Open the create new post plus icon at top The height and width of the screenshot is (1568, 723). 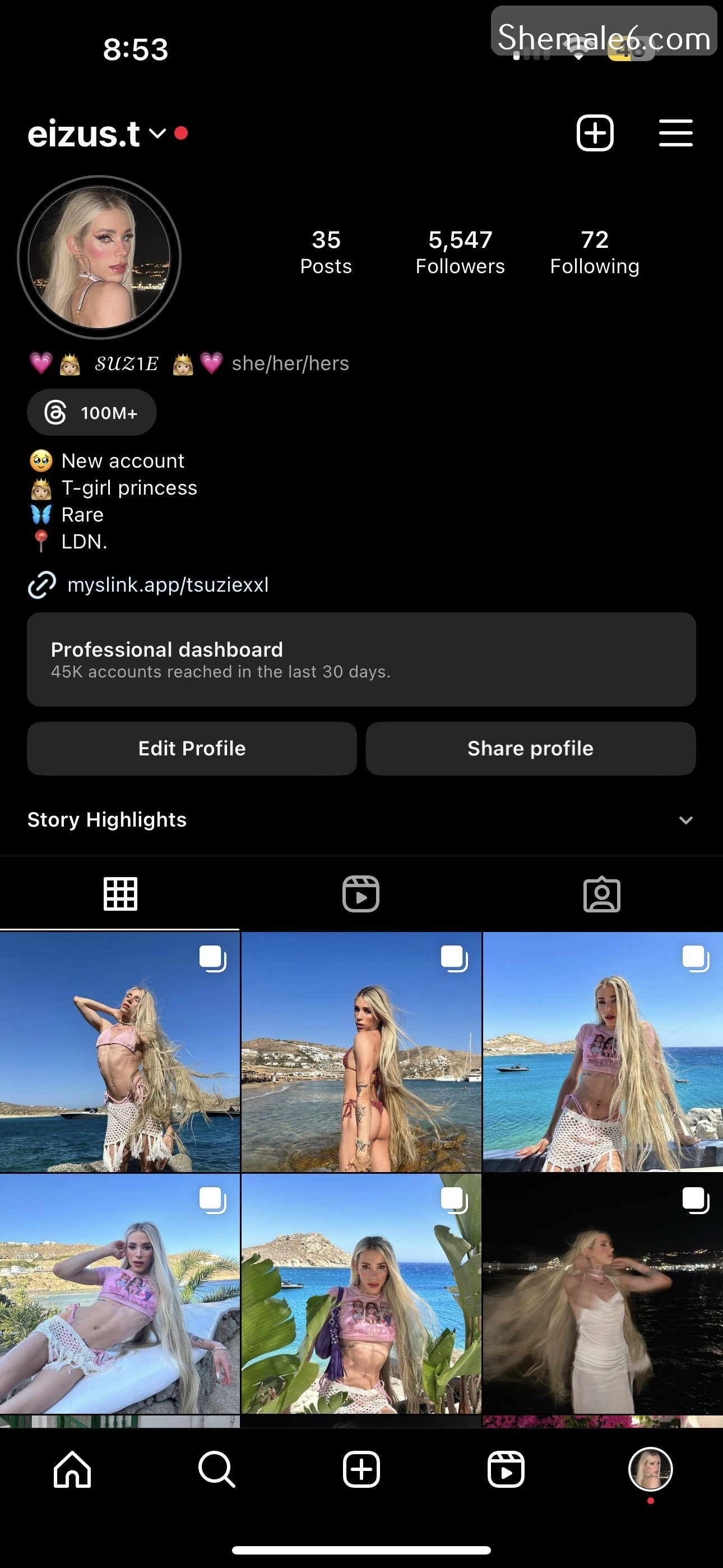[x=595, y=133]
